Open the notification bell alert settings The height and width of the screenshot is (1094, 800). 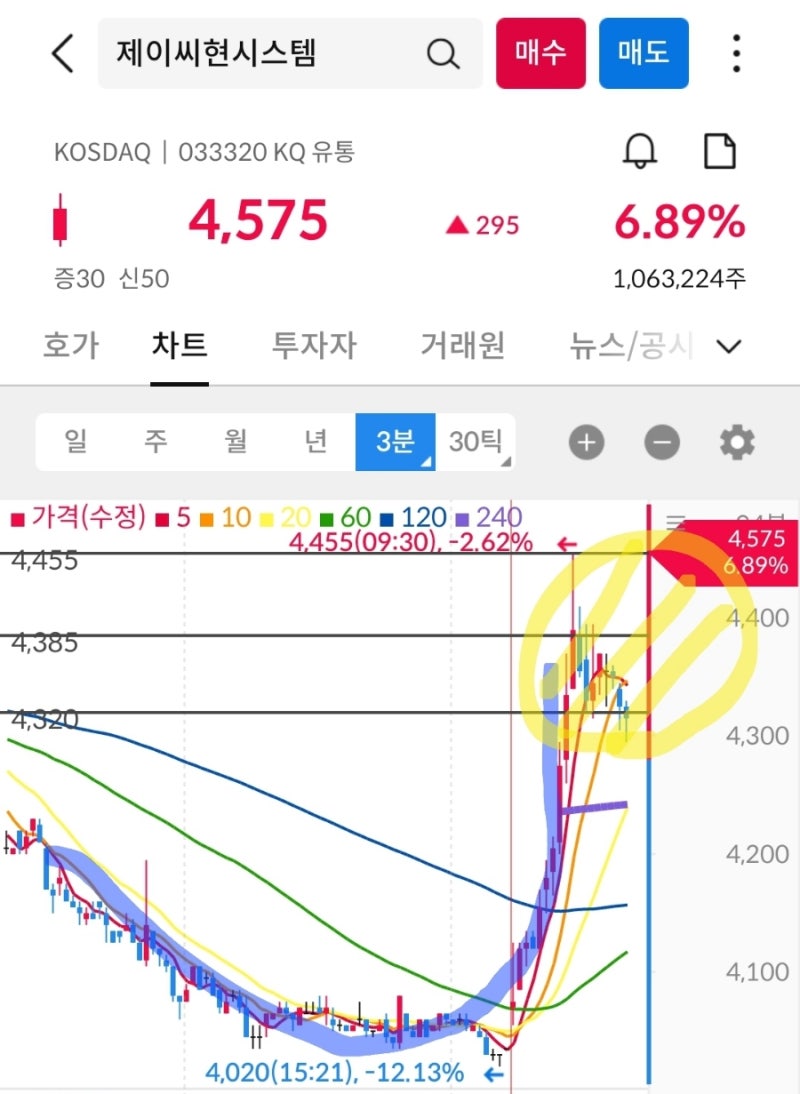[x=641, y=152]
